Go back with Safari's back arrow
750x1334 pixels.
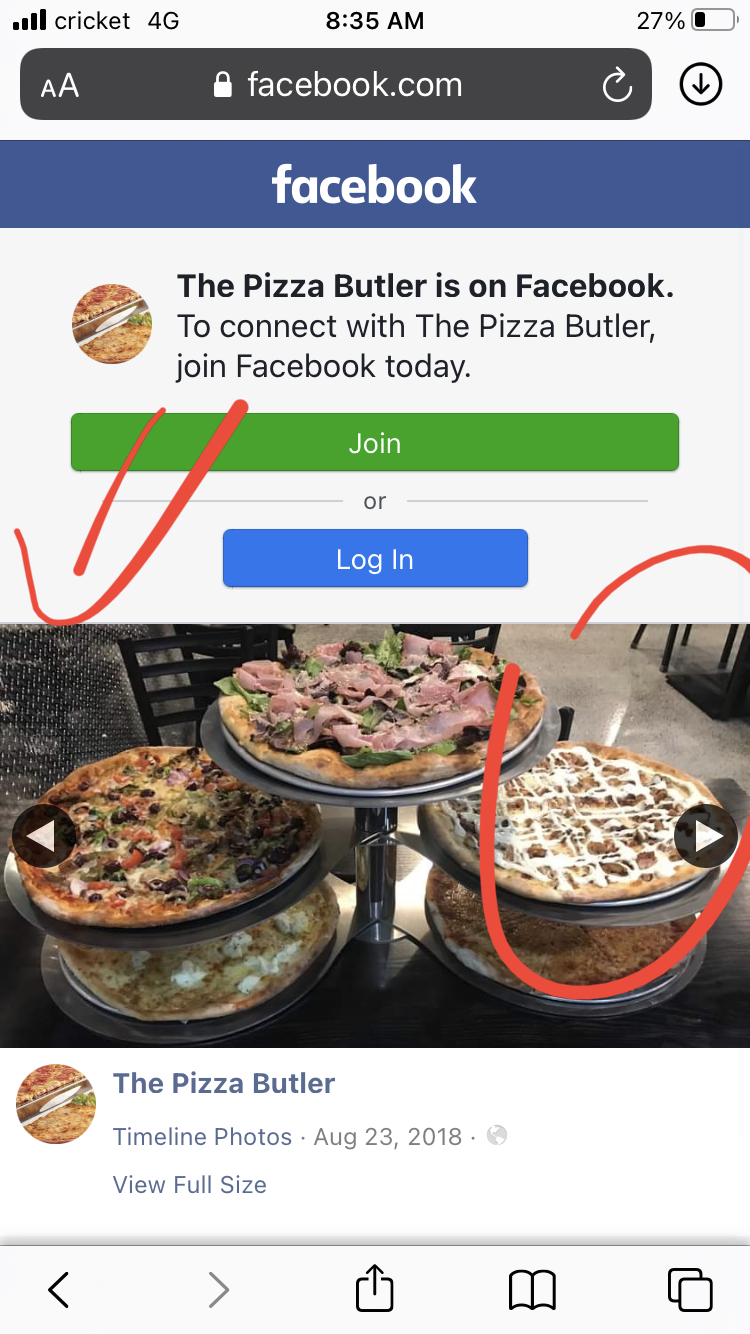pos(59,1289)
